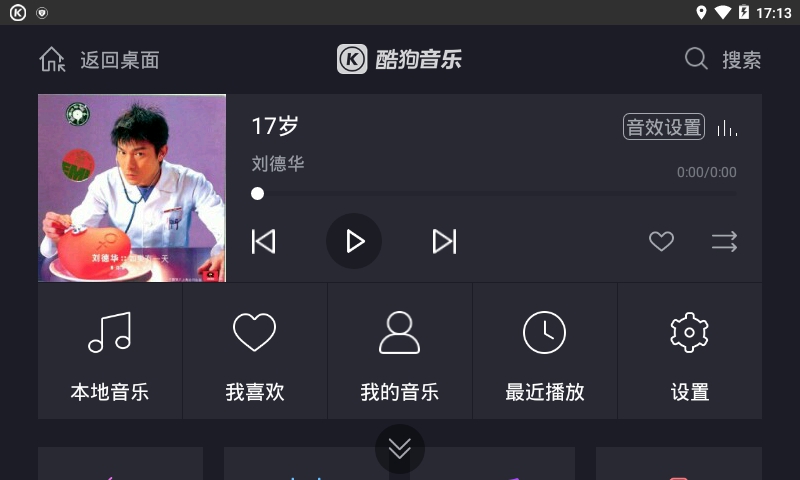
Task: Open 设置 settings
Action: (x=690, y=352)
